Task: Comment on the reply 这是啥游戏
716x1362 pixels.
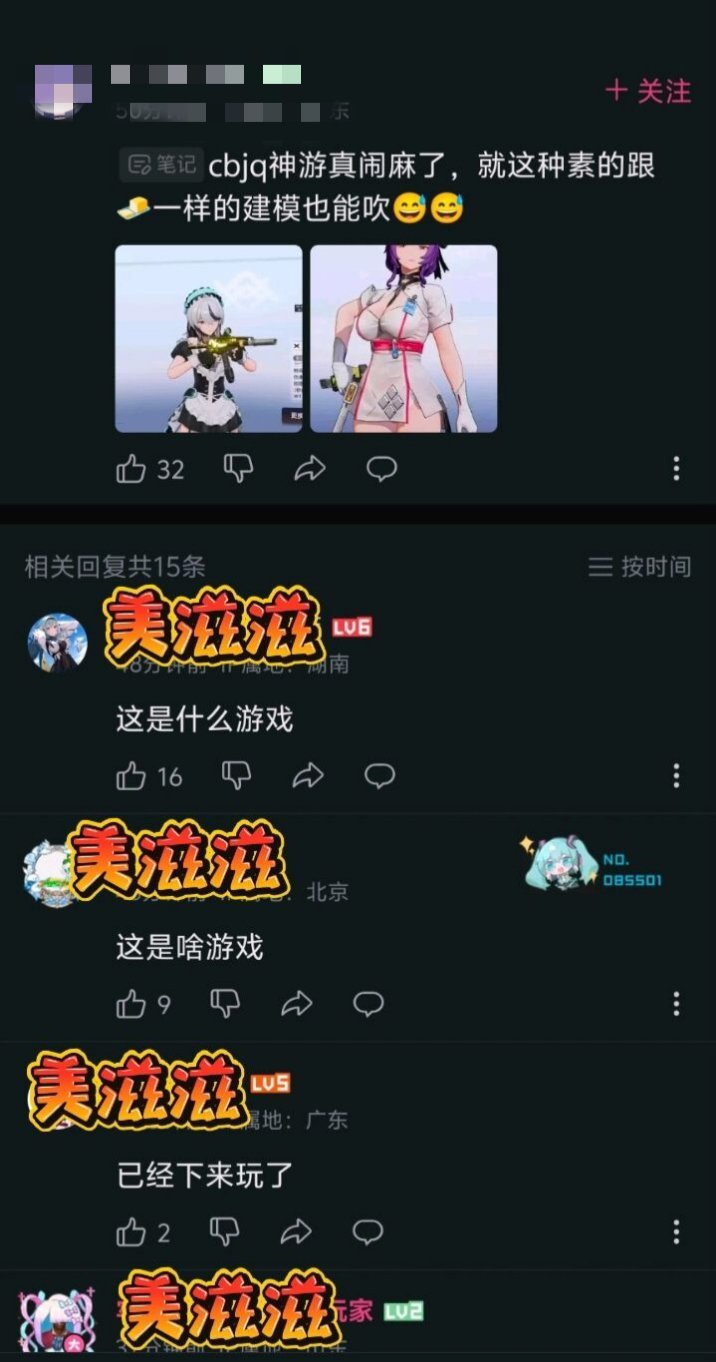Action: pos(368,1004)
